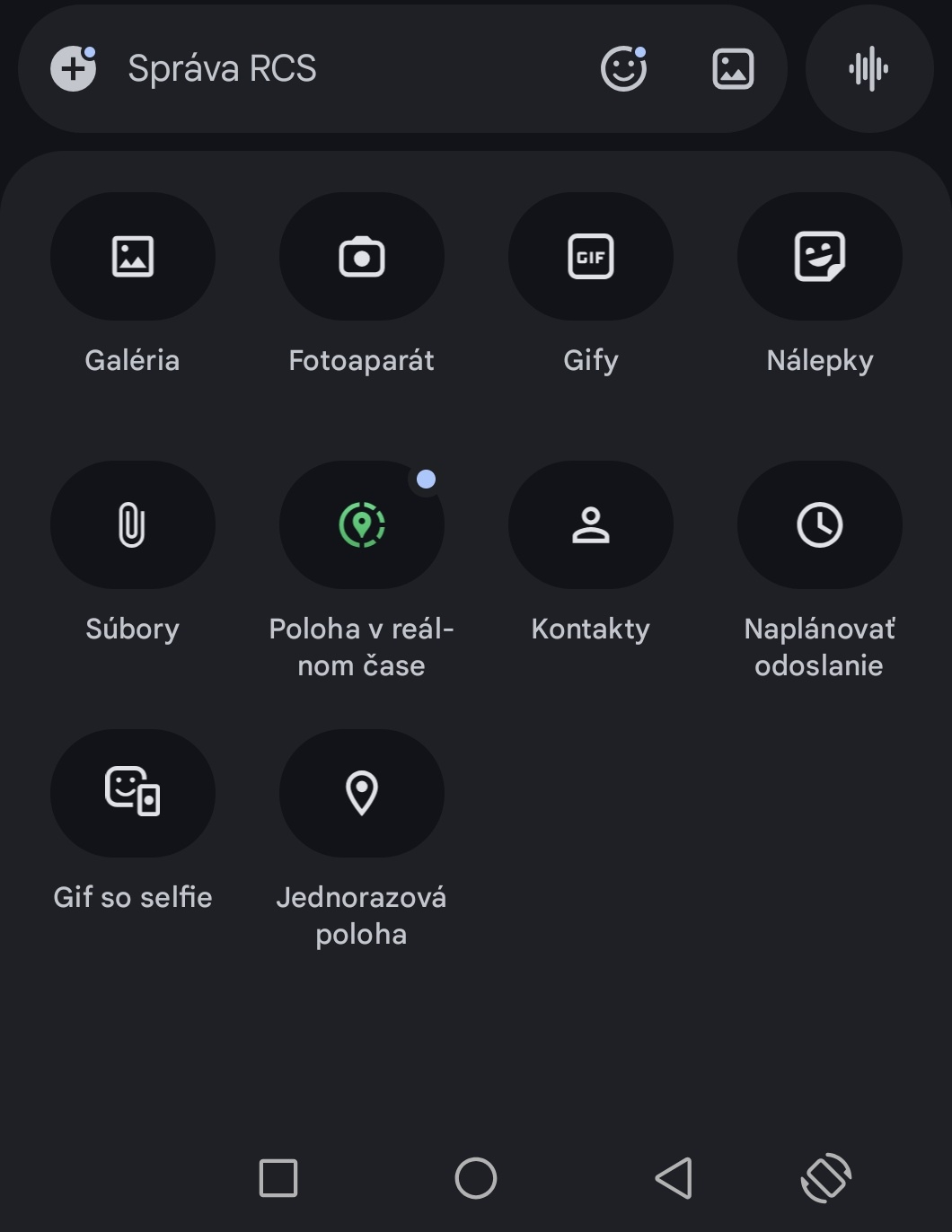Open the emoji picker
The image size is (952, 1232).
pos(623,69)
